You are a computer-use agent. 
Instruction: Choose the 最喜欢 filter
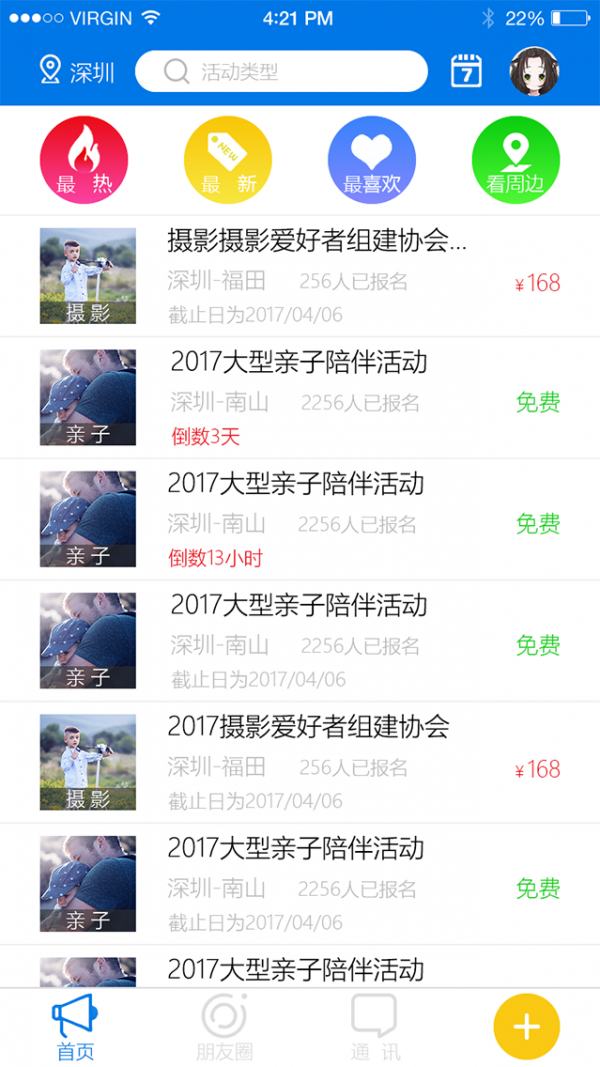pos(372,160)
